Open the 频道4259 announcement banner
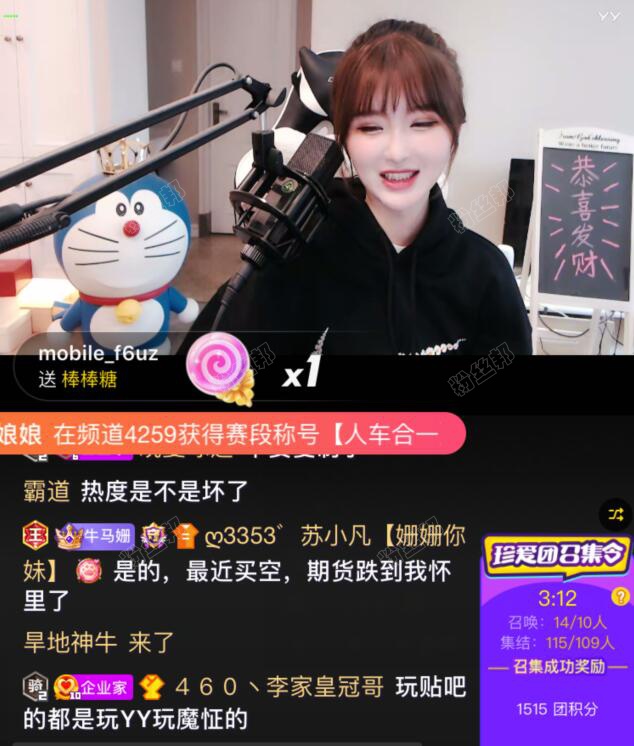Viewport: 634px width, 746px height. coord(232,434)
